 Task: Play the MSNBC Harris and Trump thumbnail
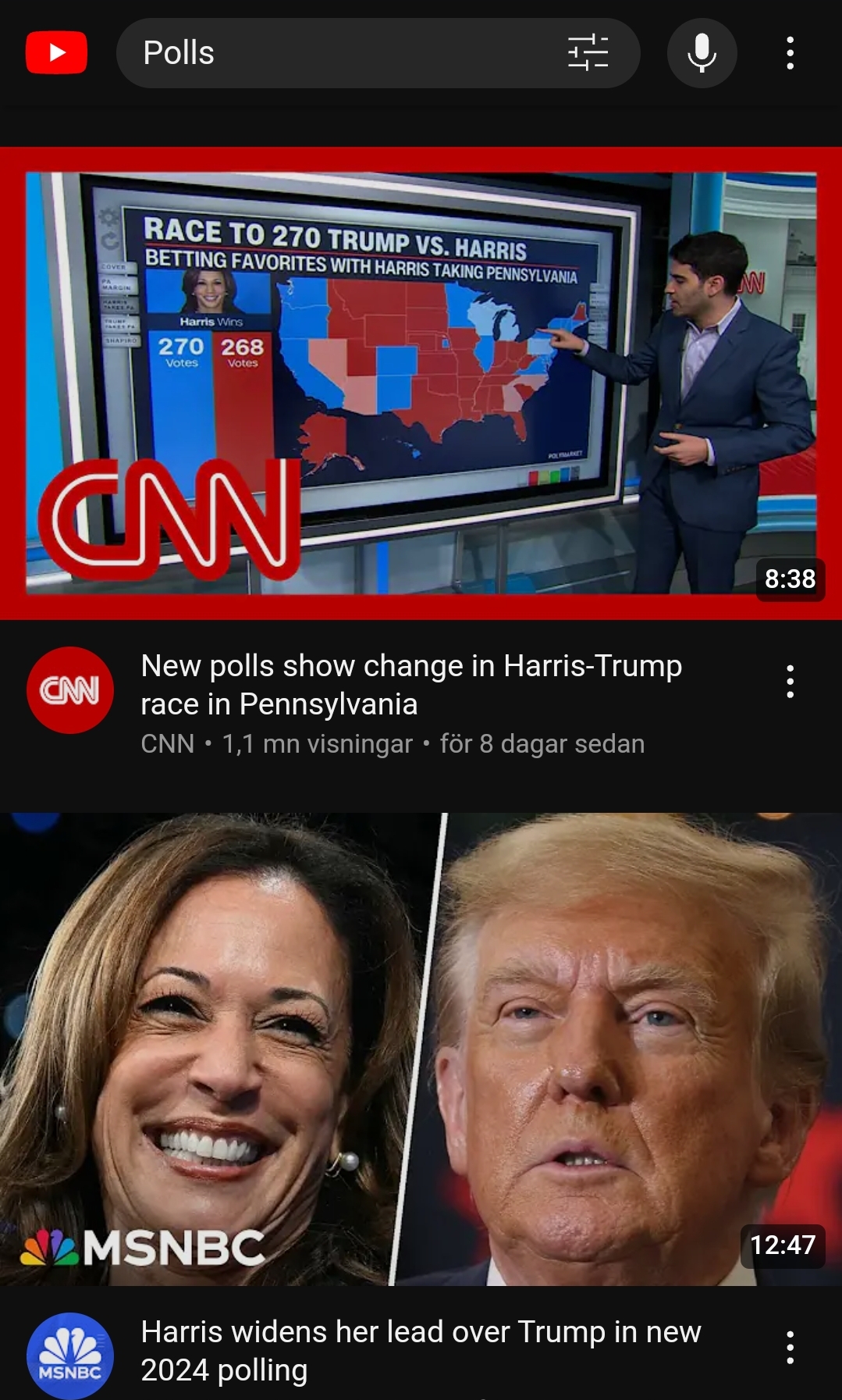click(421, 1046)
